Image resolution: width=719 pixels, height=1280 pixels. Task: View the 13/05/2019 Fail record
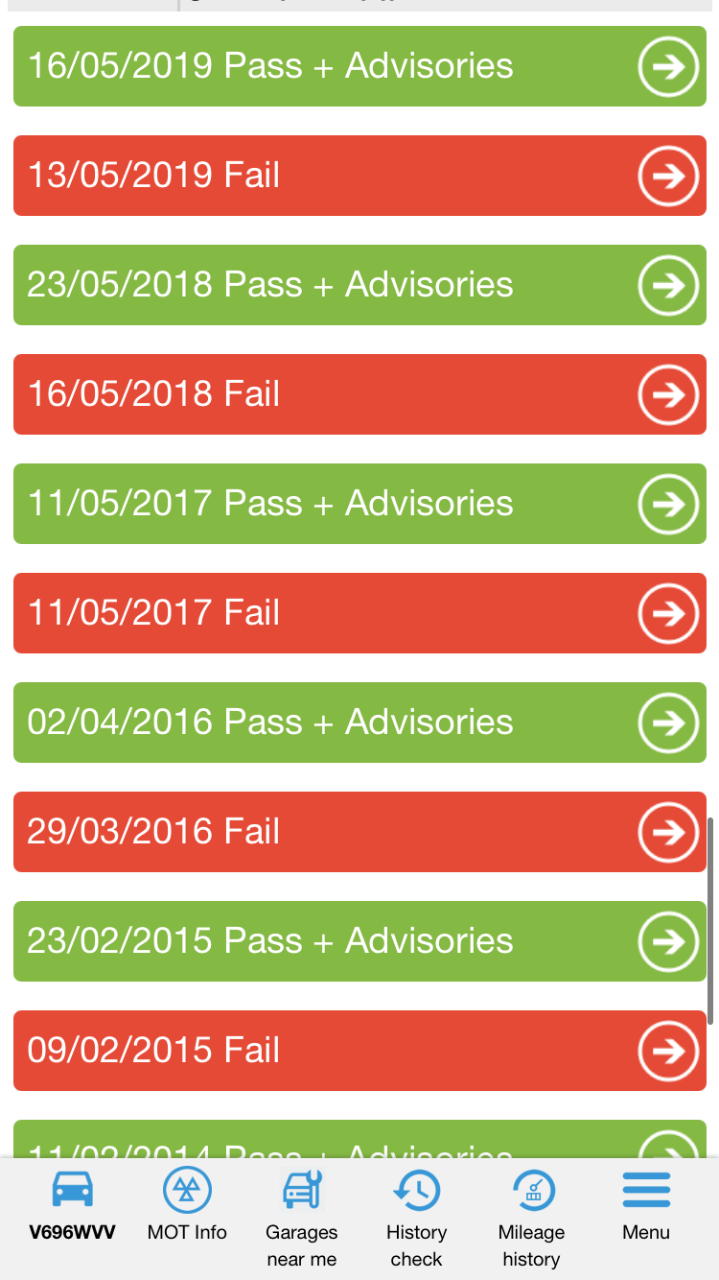click(x=359, y=175)
